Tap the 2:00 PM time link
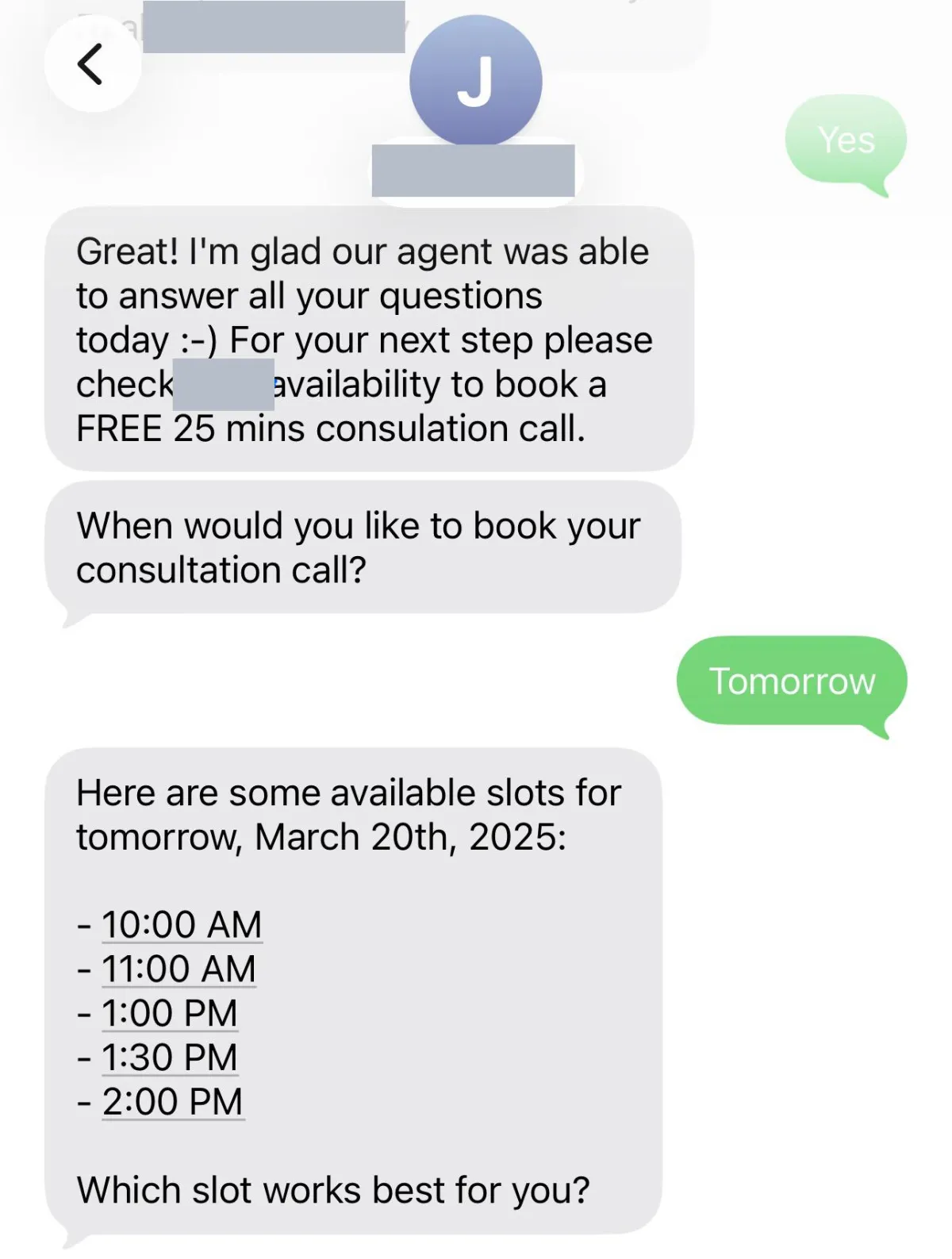This screenshot has width=952, height=1259. click(x=172, y=1101)
